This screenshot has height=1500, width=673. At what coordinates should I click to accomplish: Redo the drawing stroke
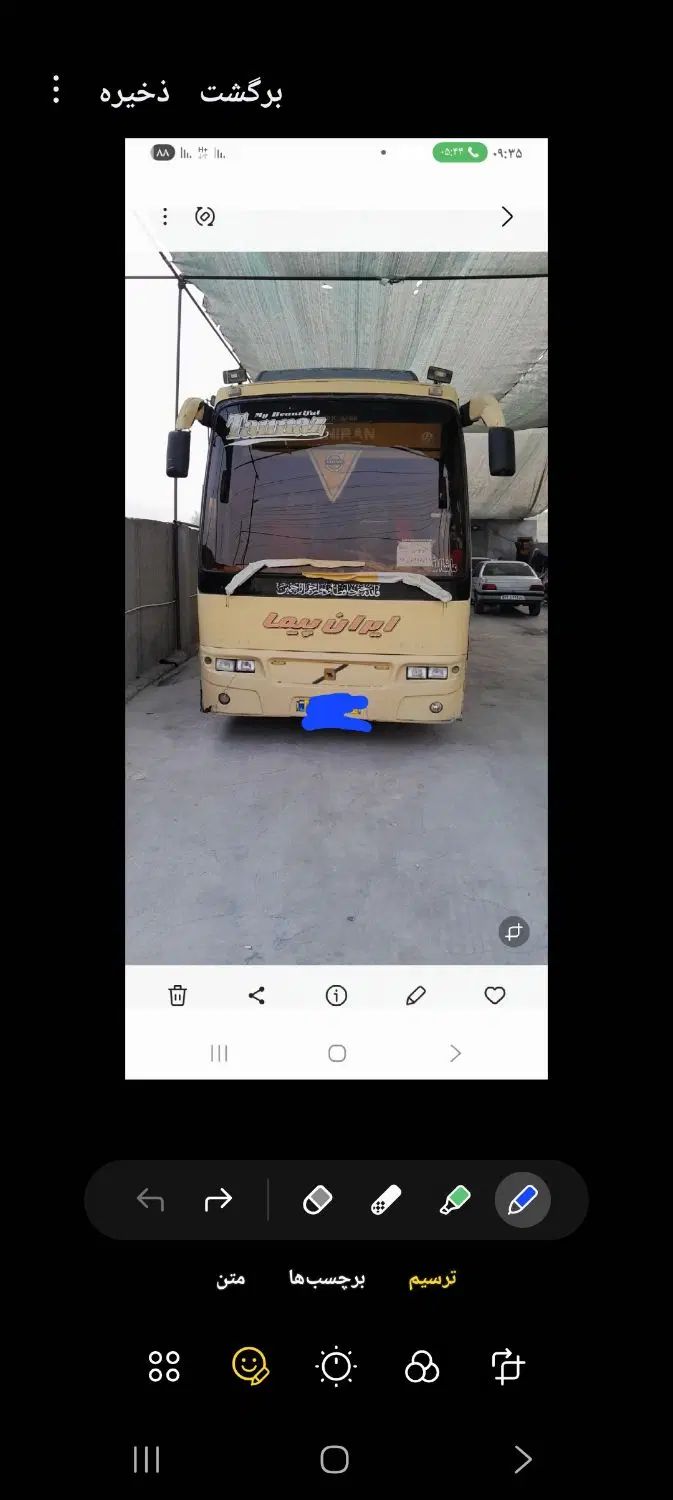click(x=218, y=1200)
